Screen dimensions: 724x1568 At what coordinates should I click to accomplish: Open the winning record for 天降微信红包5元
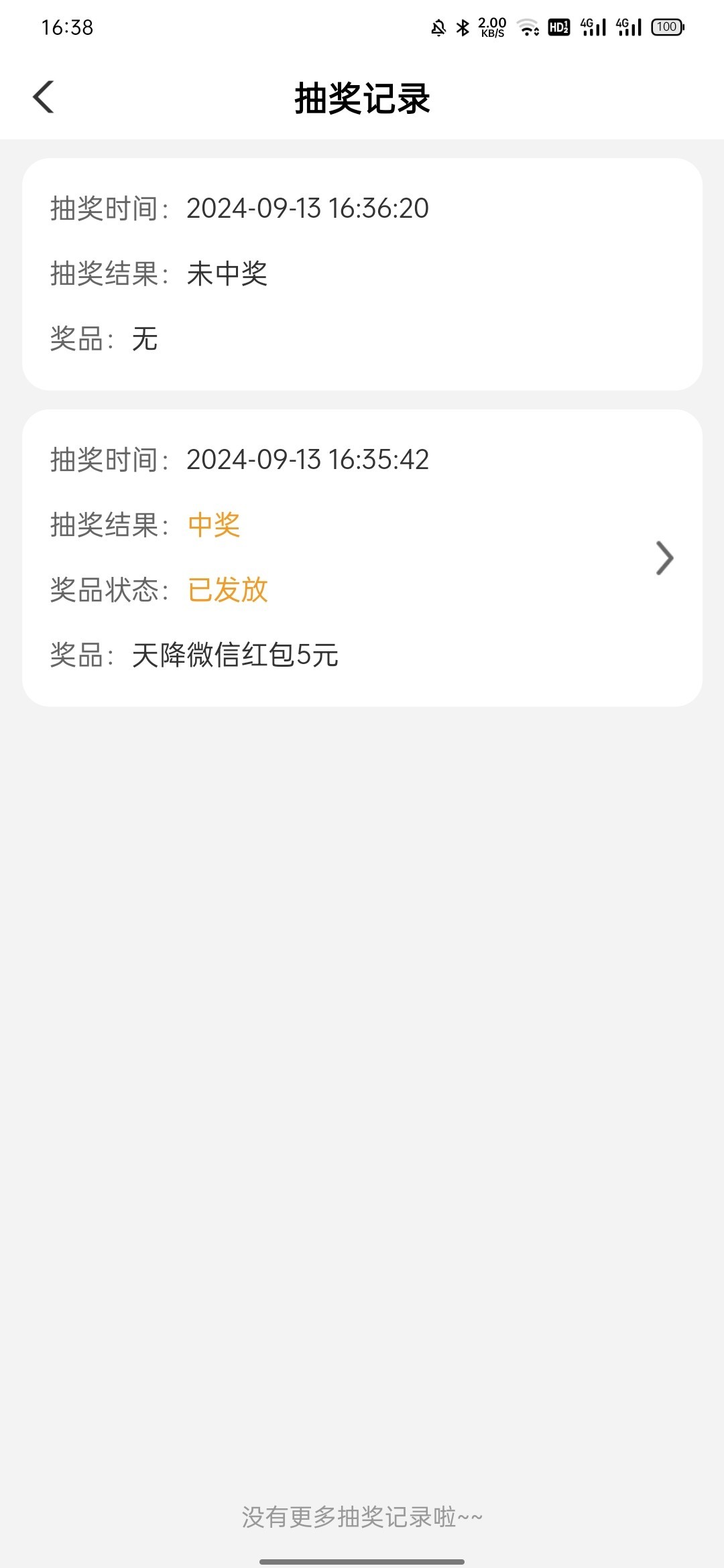(362, 558)
